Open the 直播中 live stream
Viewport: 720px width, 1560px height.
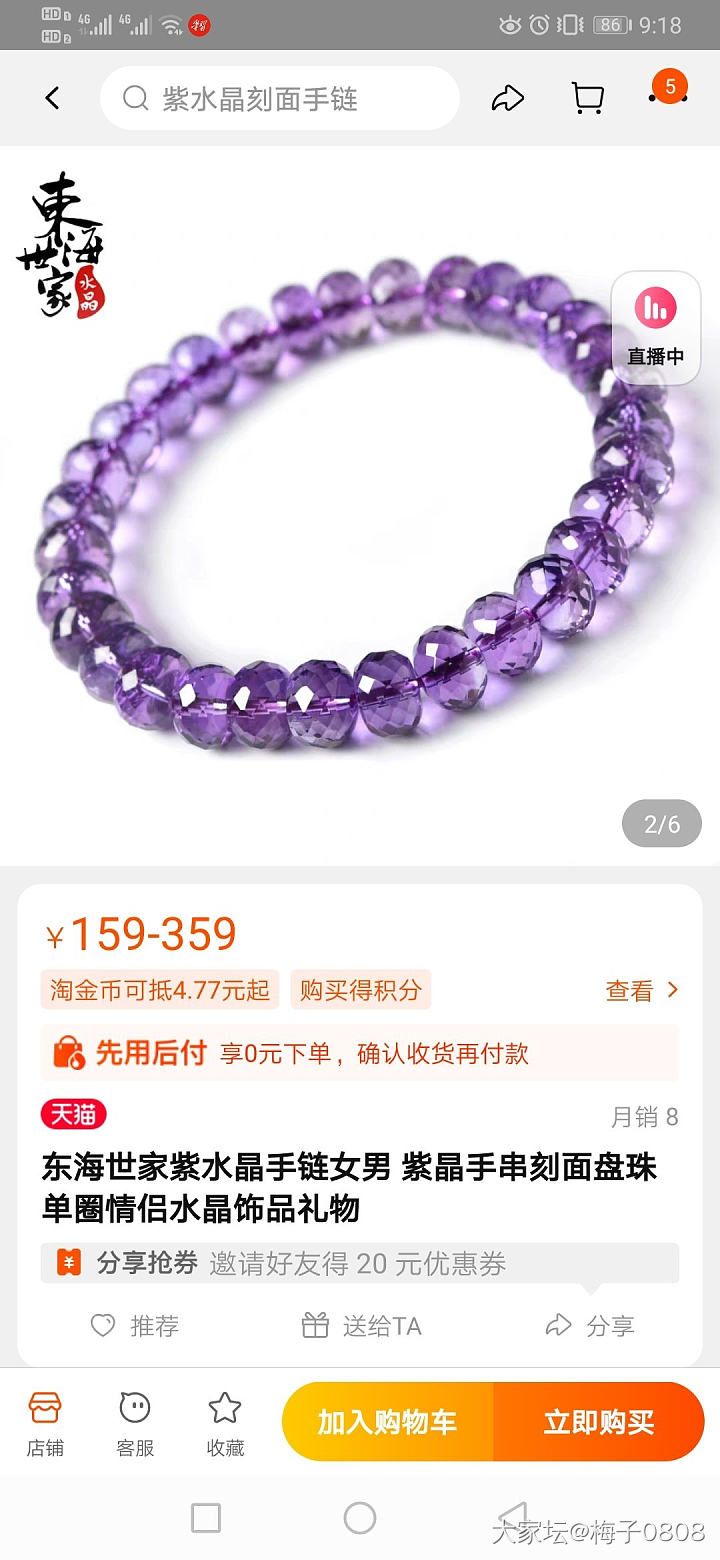(x=656, y=328)
